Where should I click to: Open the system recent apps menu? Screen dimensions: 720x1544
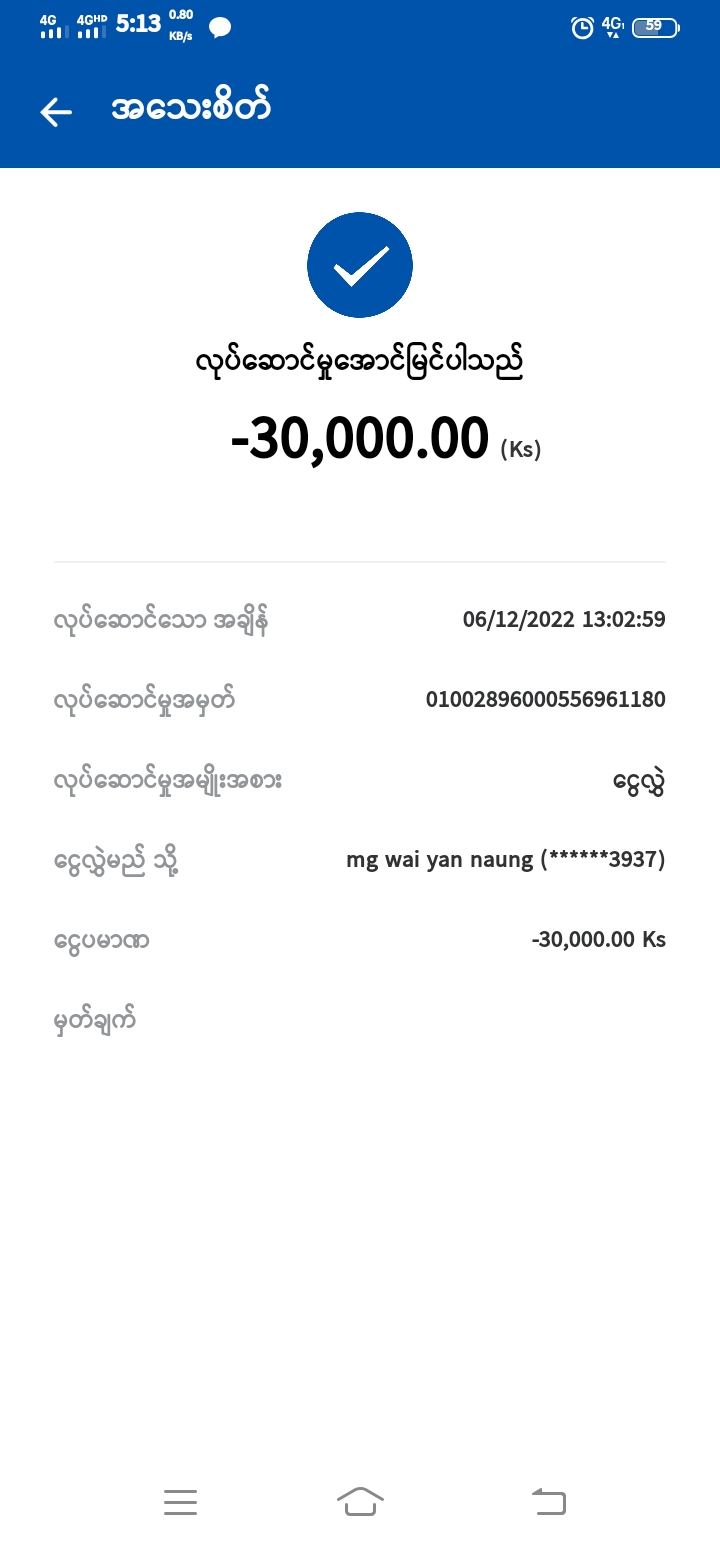[x=180, y=1501]
